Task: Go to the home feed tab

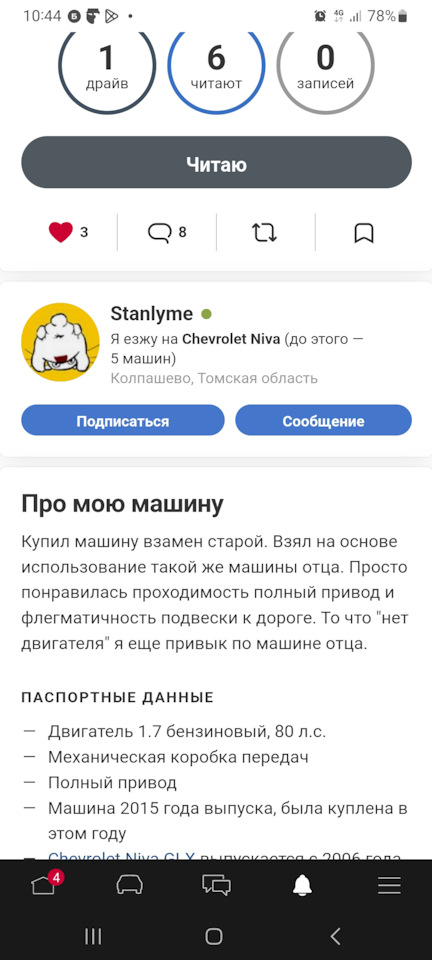Action: click(43, 885)
